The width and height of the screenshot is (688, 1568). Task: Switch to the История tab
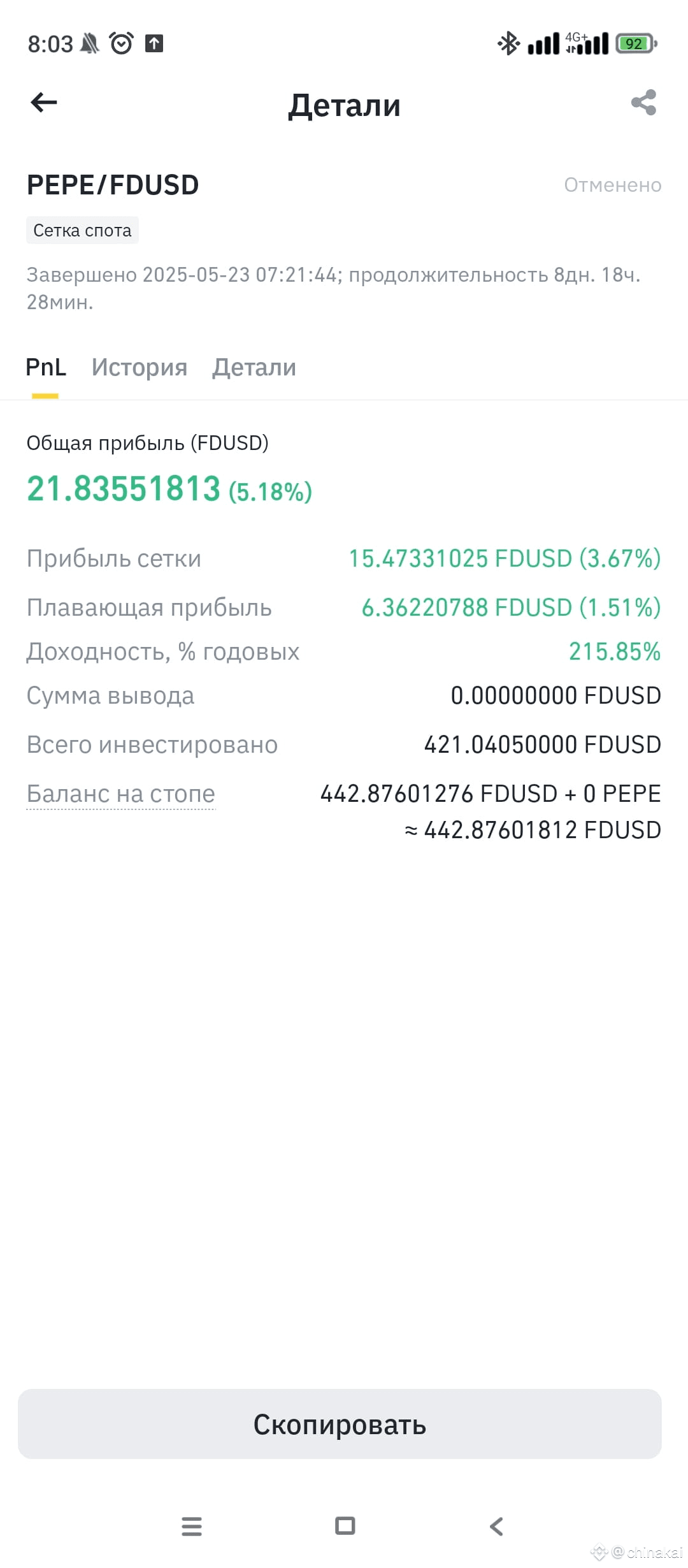[140, 367]
